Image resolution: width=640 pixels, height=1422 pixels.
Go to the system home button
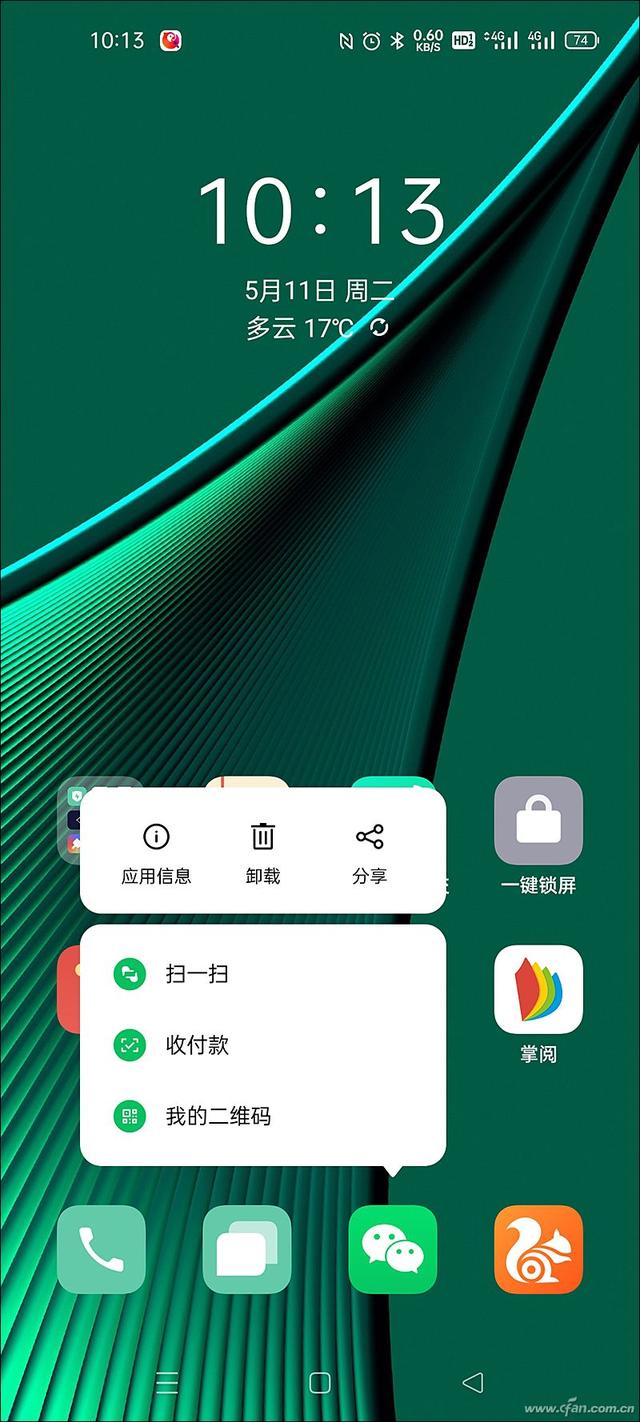(320, 1383)
